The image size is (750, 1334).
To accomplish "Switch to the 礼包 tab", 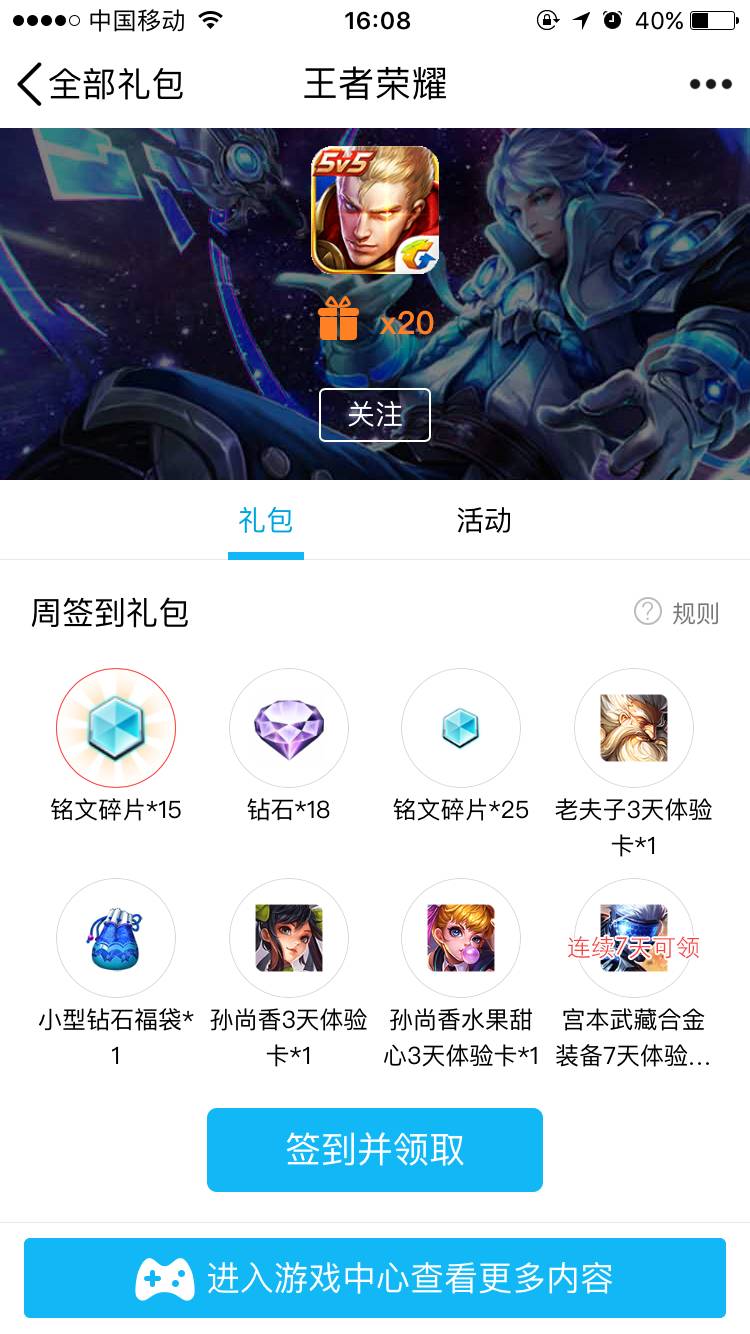I will click(x=265, y=521).
